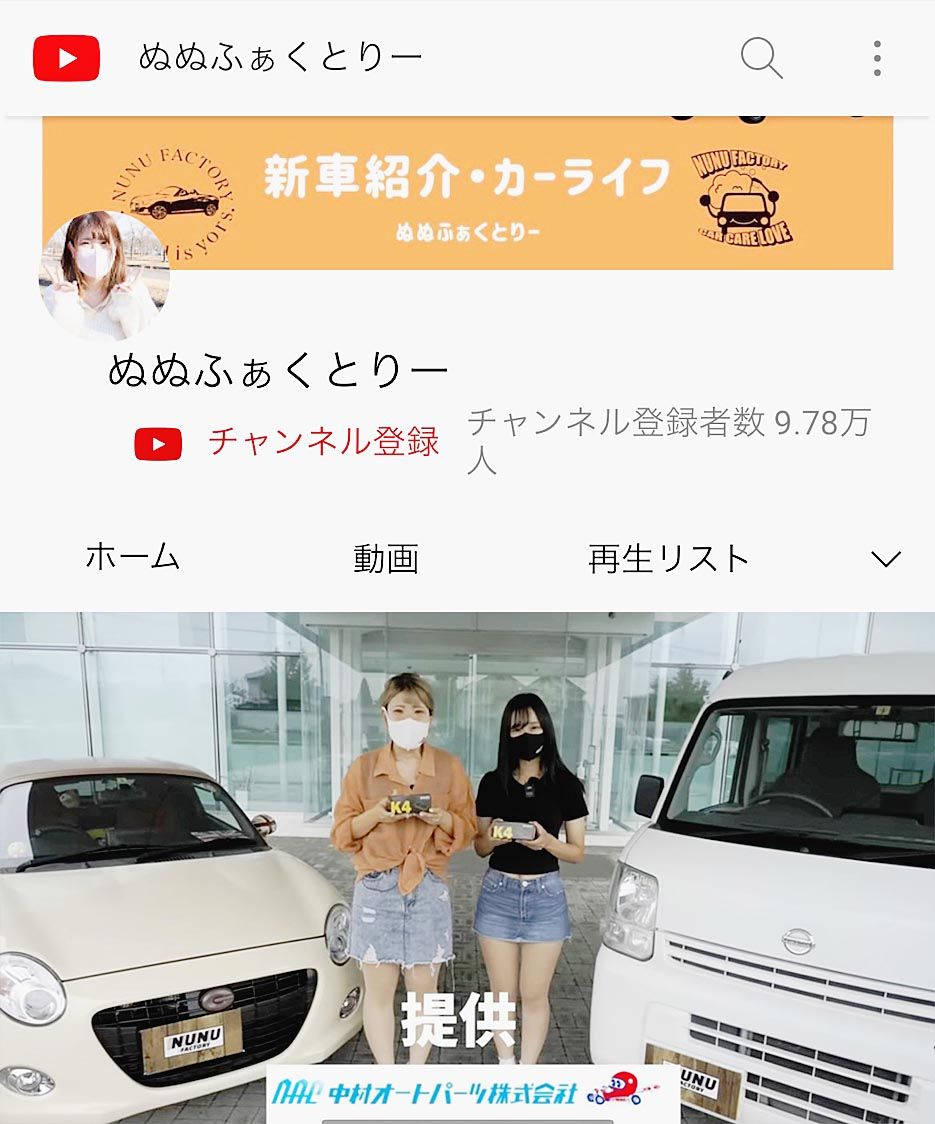The width and height of the screenshot is (935, 1124).
Task: Expand more tabs with the chevron
Action: [x=886, y=559]
